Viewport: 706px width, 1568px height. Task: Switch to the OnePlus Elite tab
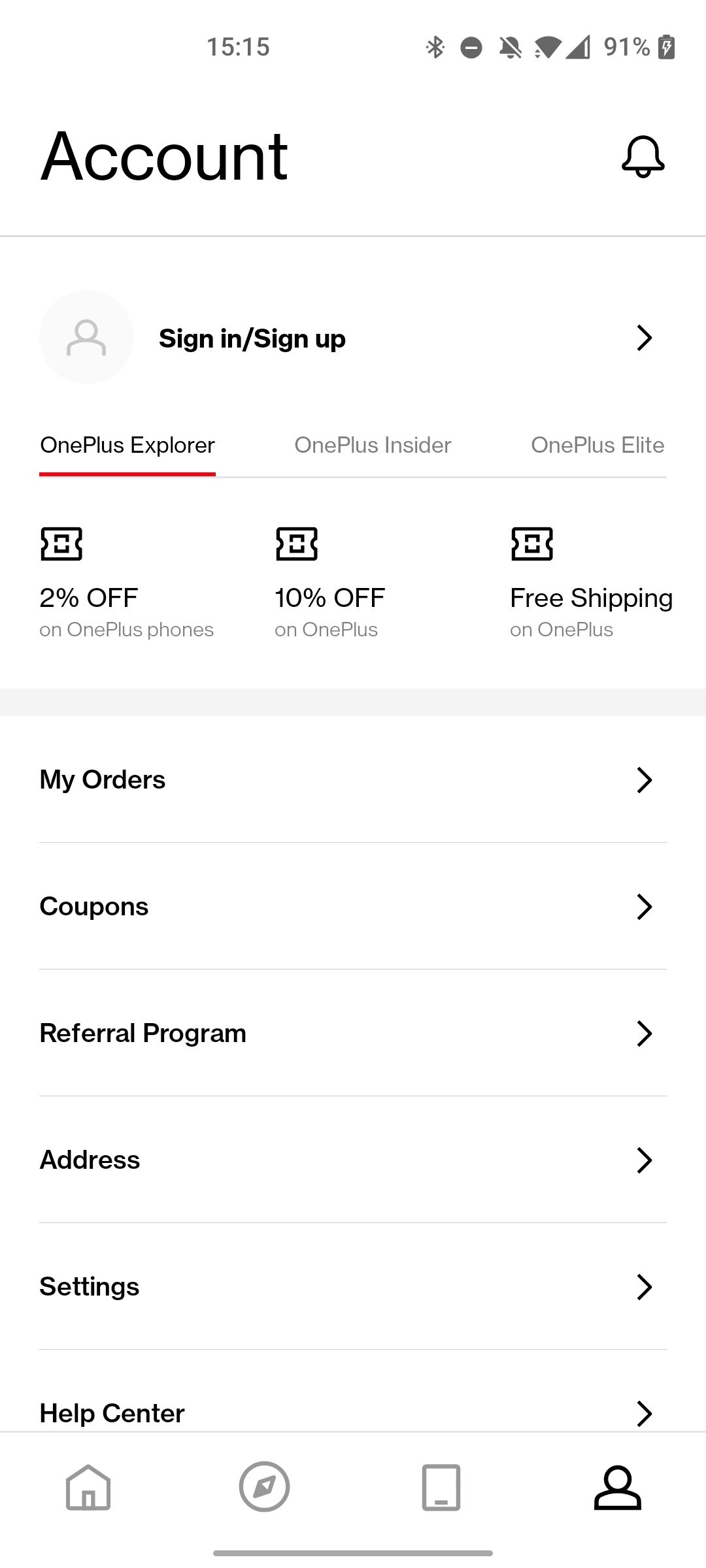click(x=597, y=445)
